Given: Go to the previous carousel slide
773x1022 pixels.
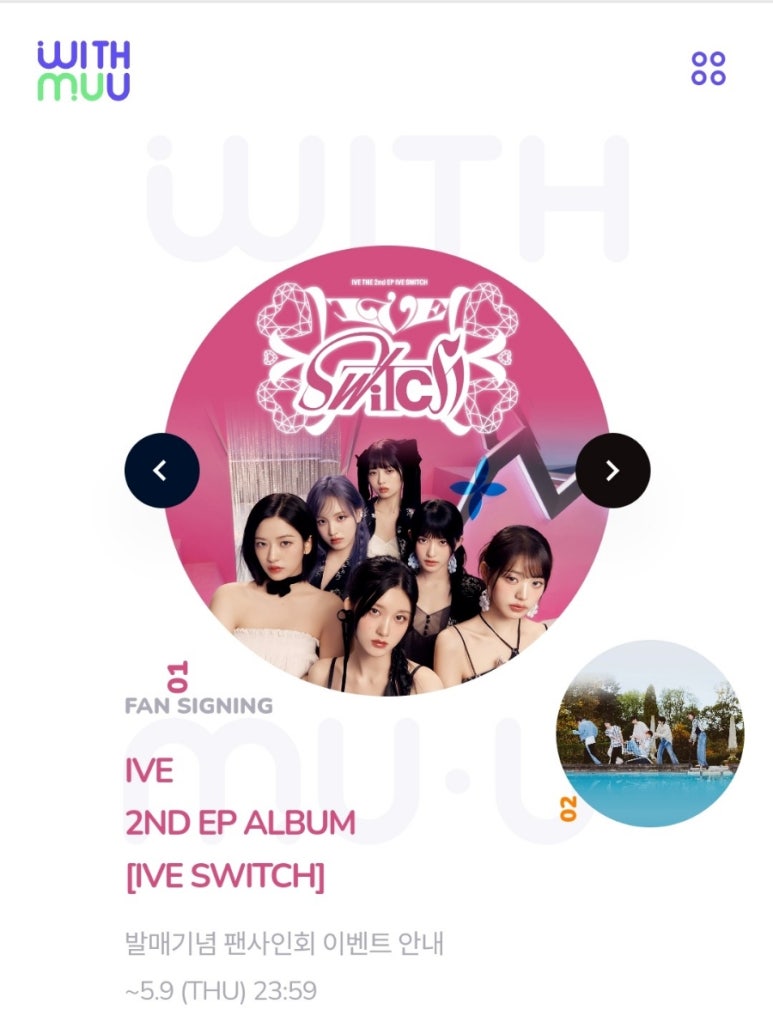Looking at the screenshot, I should [x=162, y=470].
